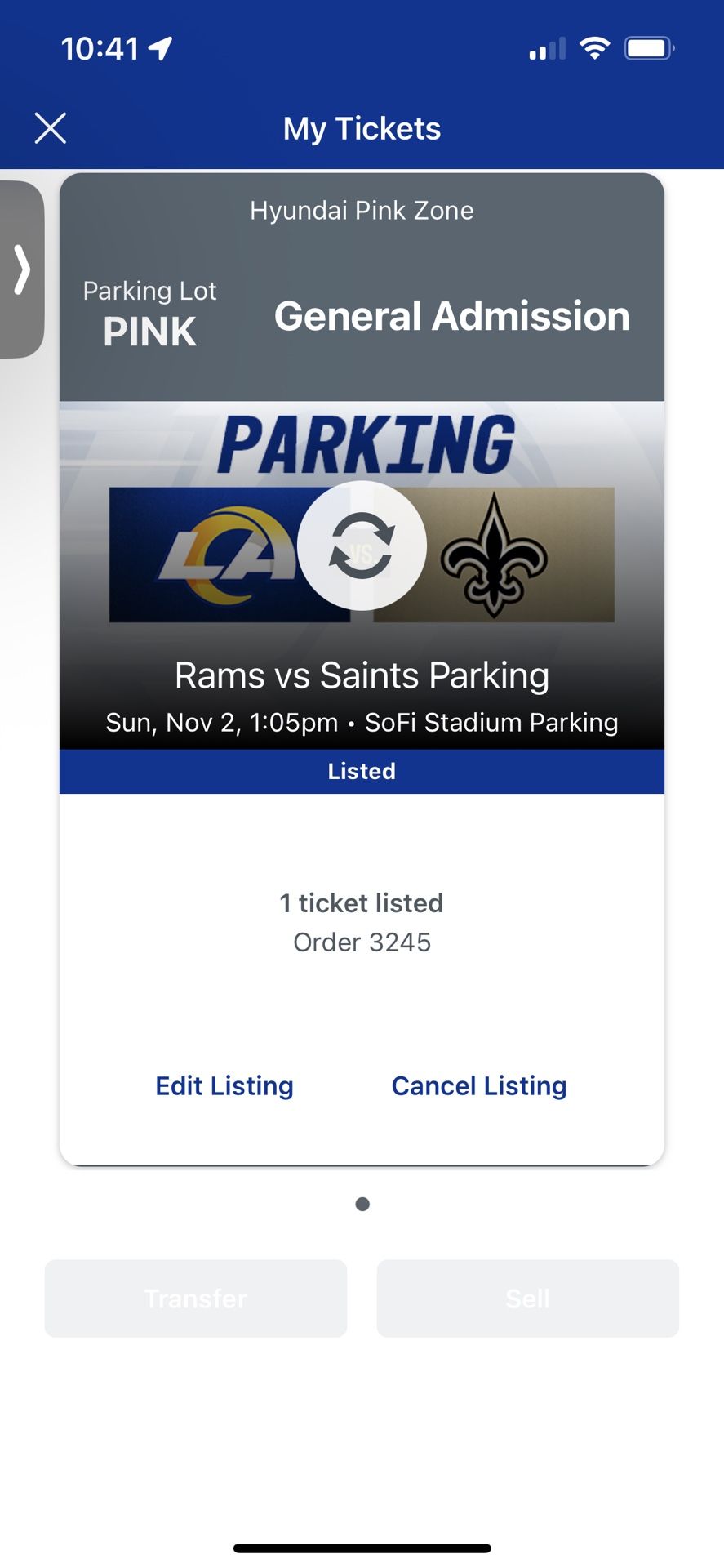Viewport: 724px width, 1568px height.
Task: Tap the page indicator dot below the ticket
Action: (x=362, y=1203)
